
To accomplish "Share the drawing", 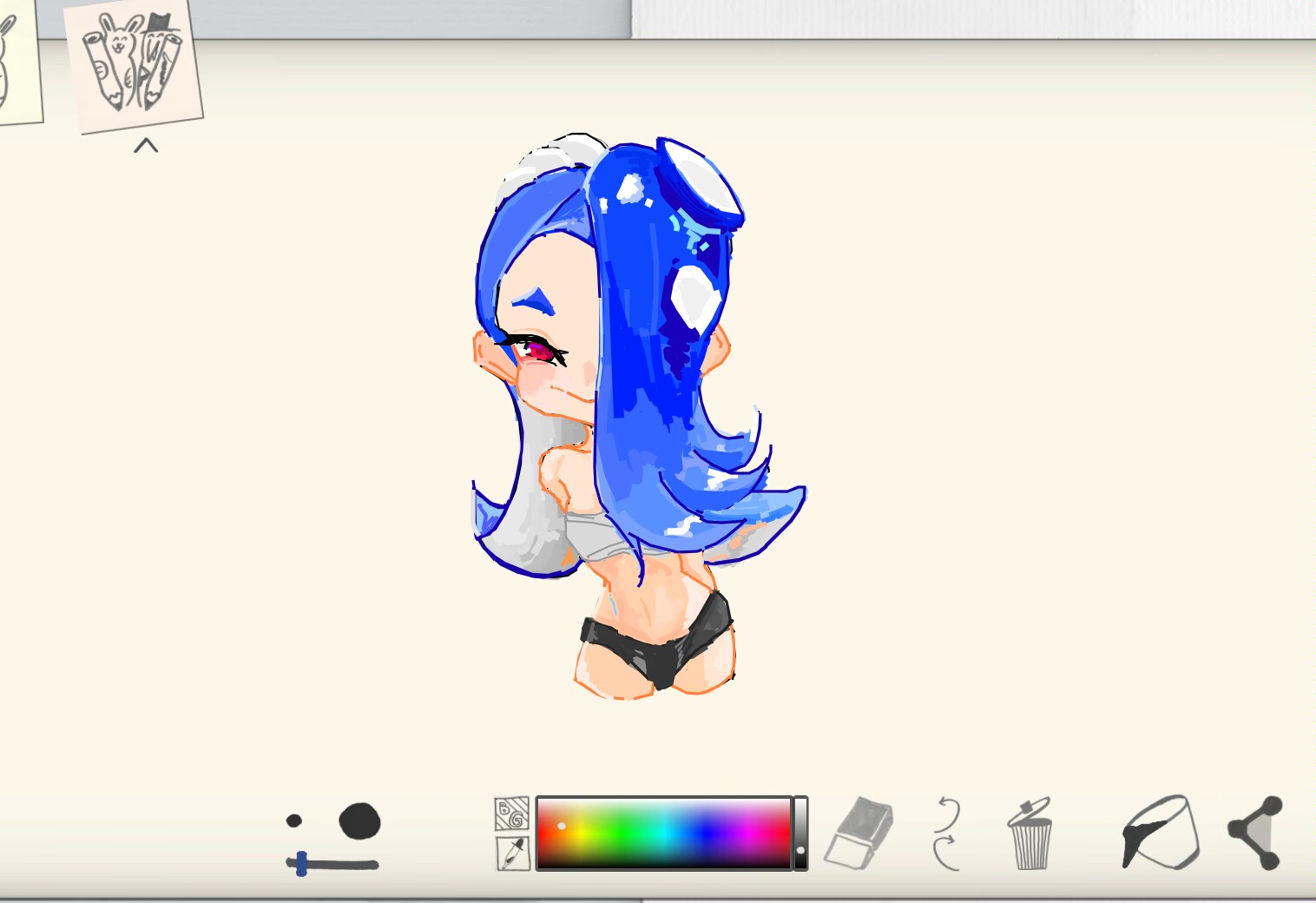I will pos(1256,832).
